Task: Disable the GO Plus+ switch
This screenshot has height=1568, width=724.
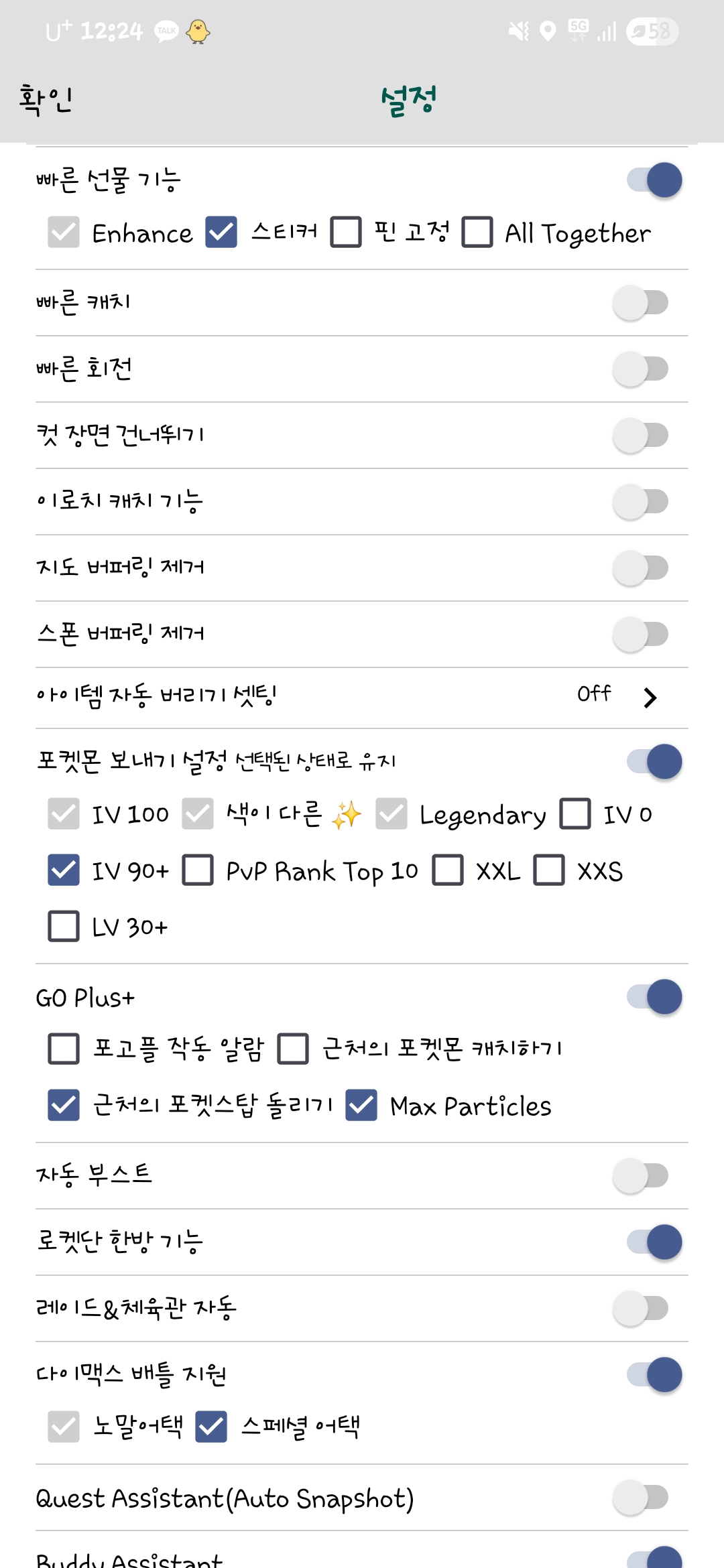Action: [654, 997]
